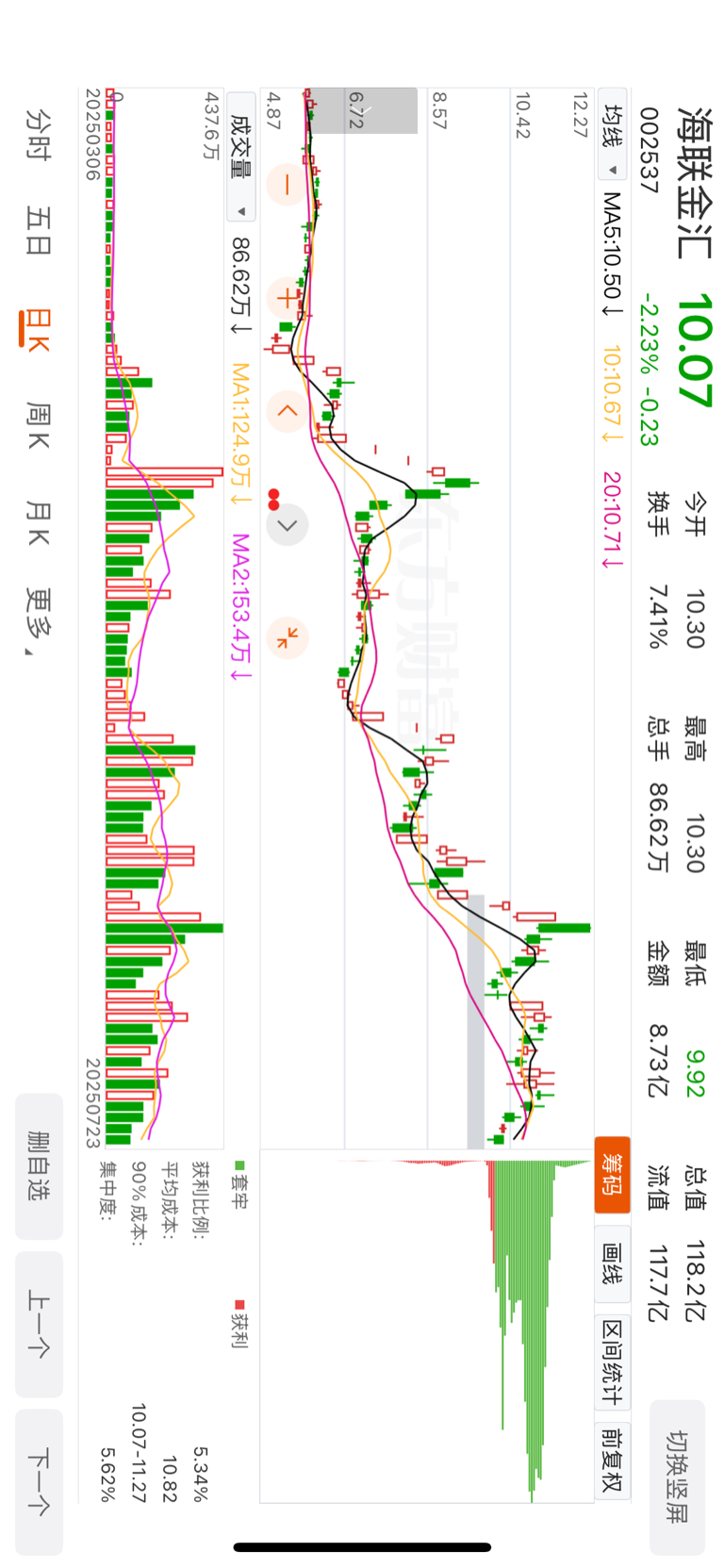Switch to portrait mode with 切换竖屏
This screenshot has width=724, height=1568.
pos(677,1477)
